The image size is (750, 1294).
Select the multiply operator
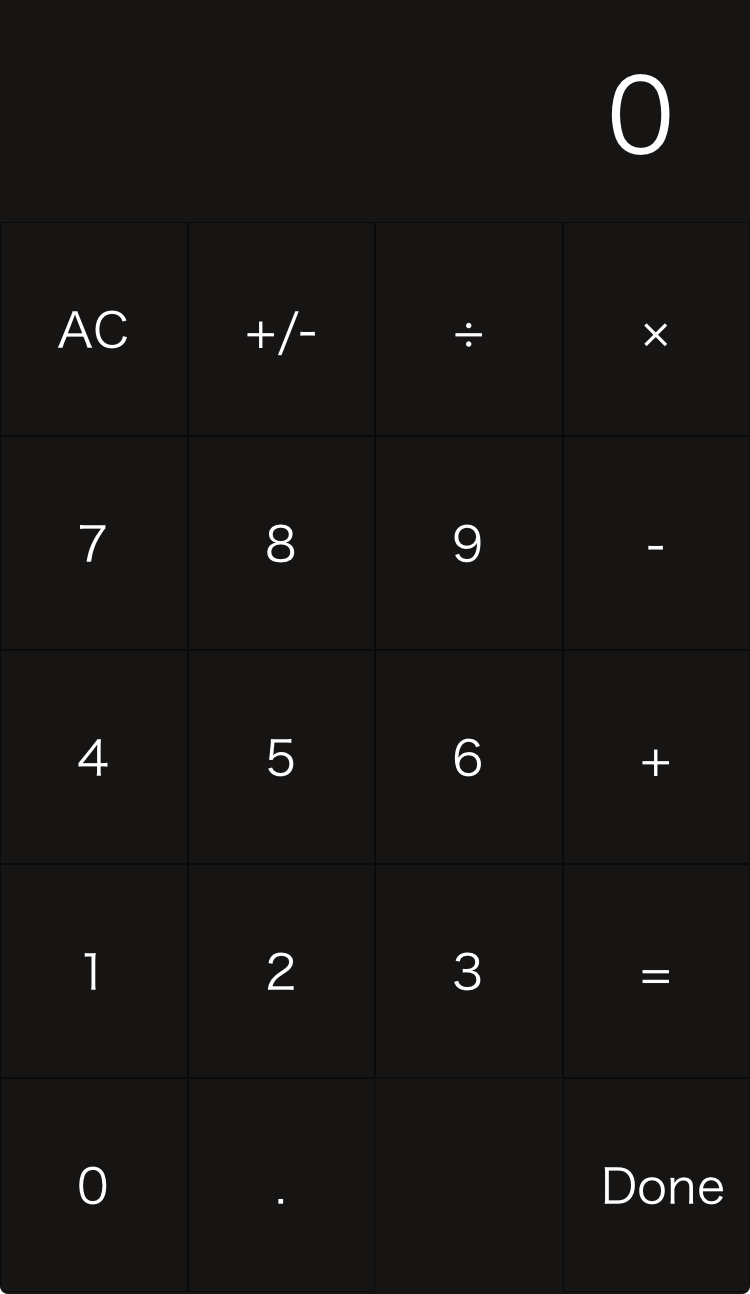click(656, 330)
